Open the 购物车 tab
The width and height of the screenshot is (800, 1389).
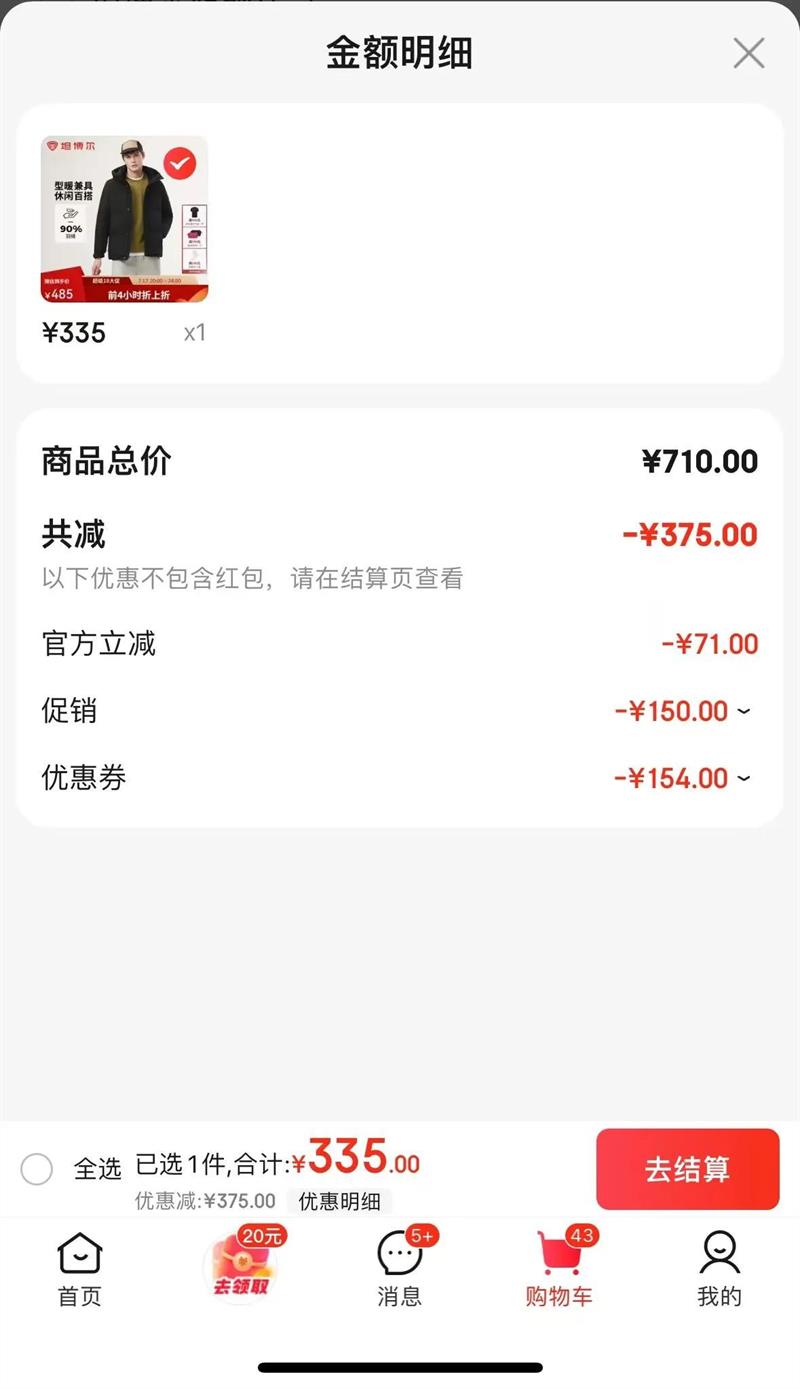coord(559,1270)
